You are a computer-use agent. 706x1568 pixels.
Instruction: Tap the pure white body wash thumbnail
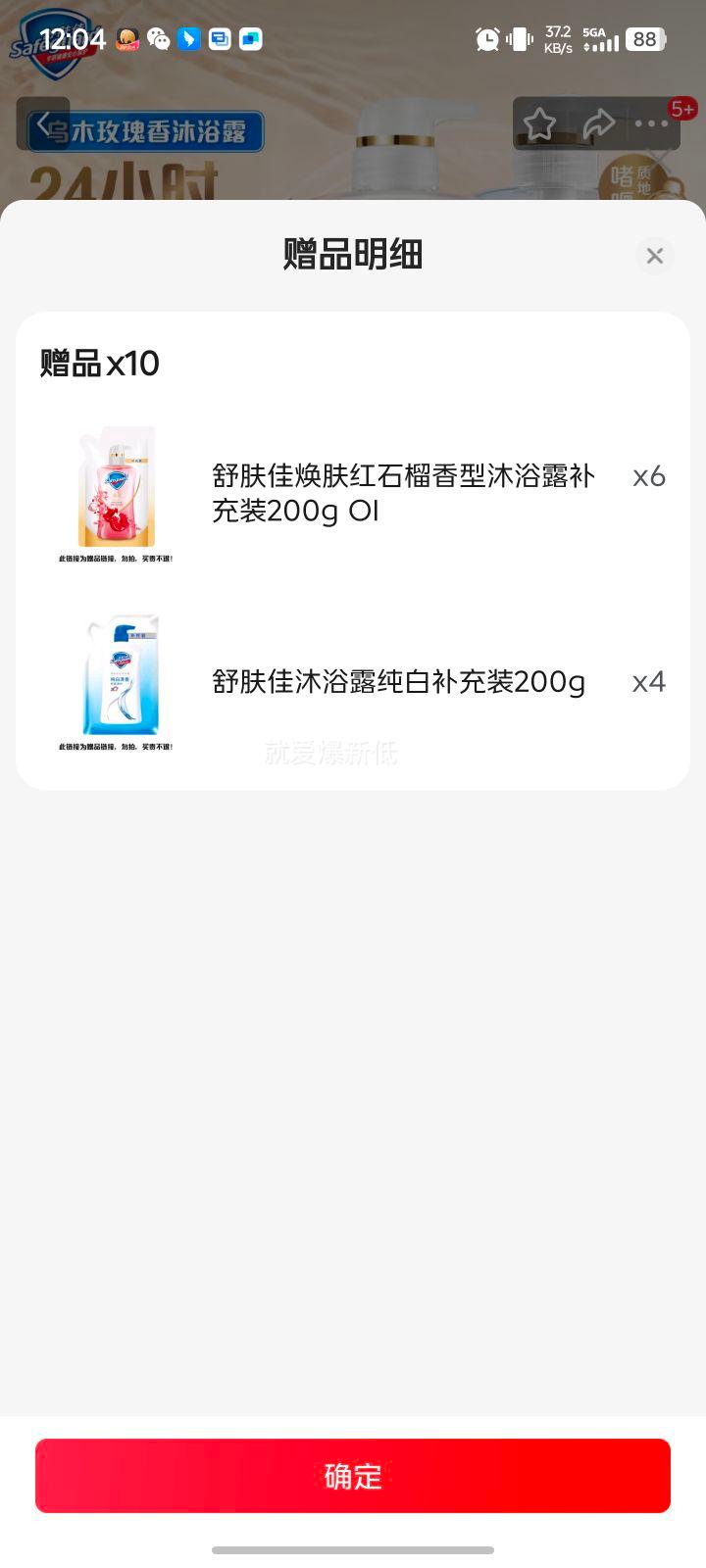tap(120, 674)
